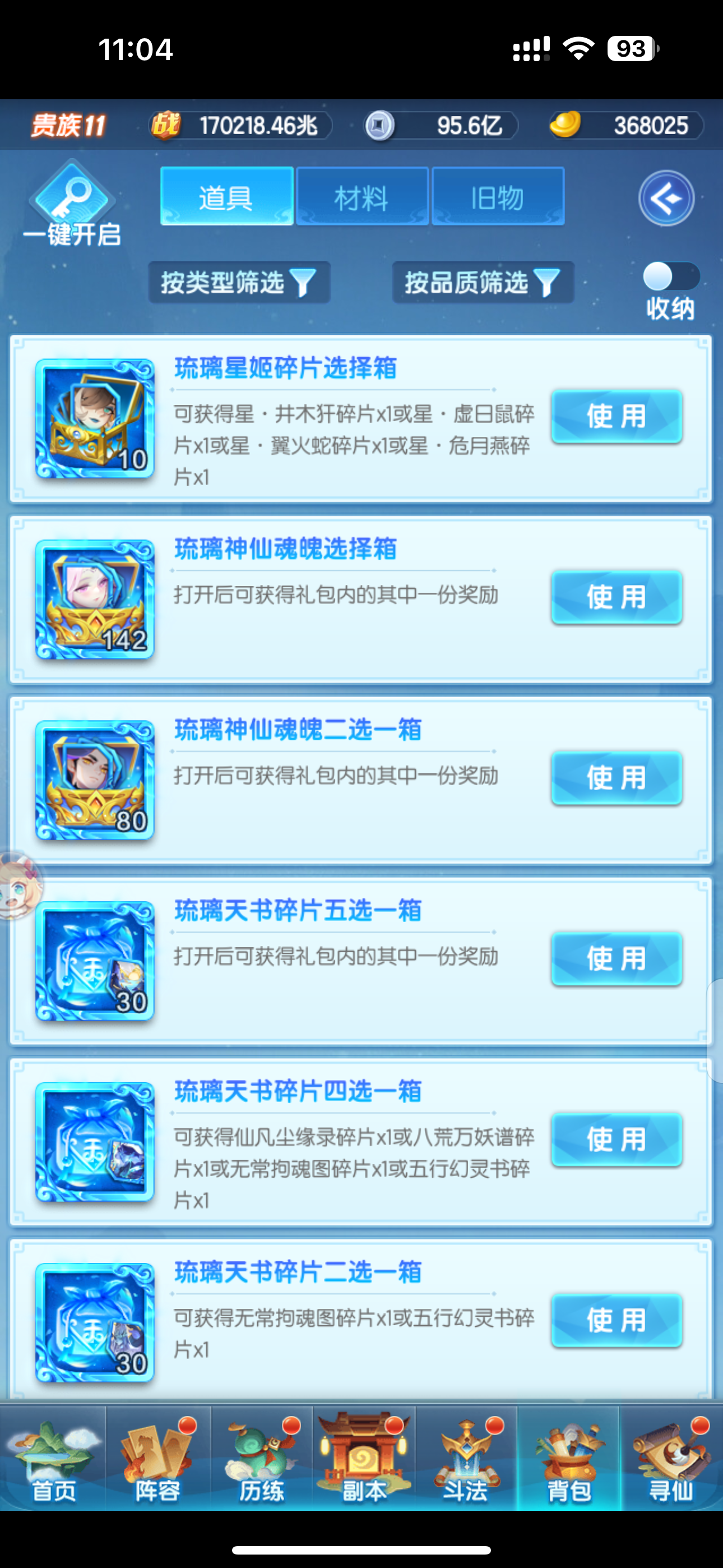
Task: Use 琉璃天书碎片四选一箱
Action: pyautogui.click(x=616, y=1139)
